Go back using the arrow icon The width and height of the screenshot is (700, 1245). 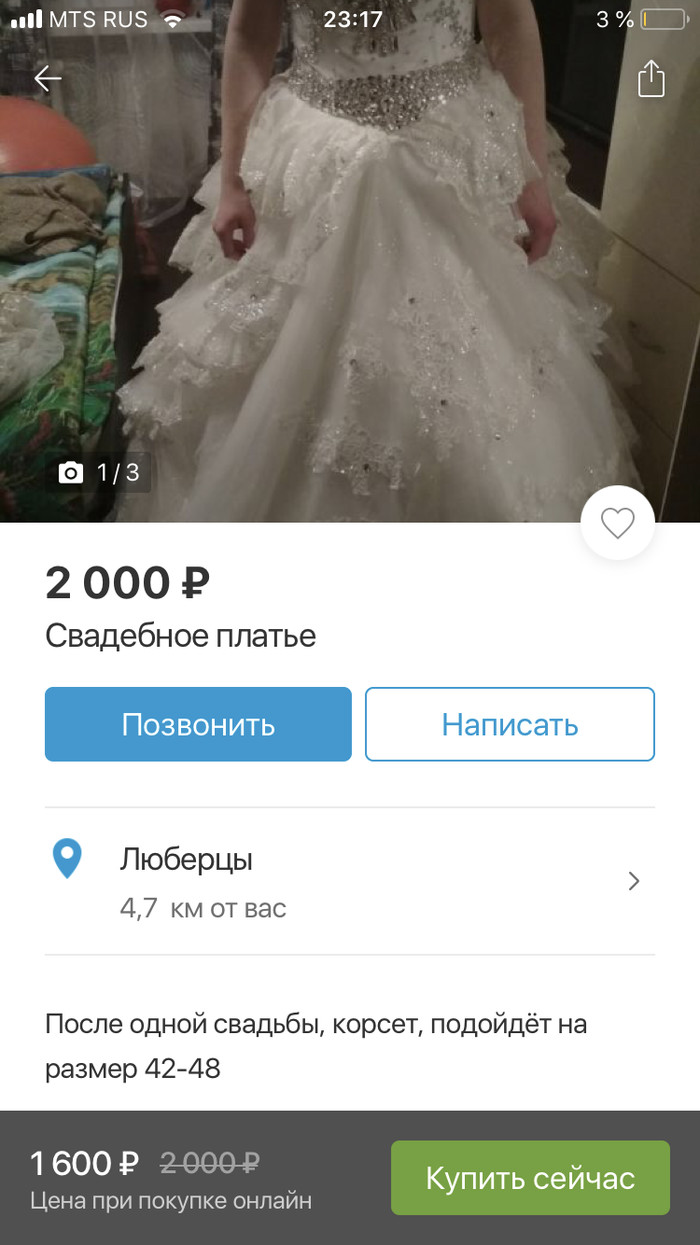(48, 79)
